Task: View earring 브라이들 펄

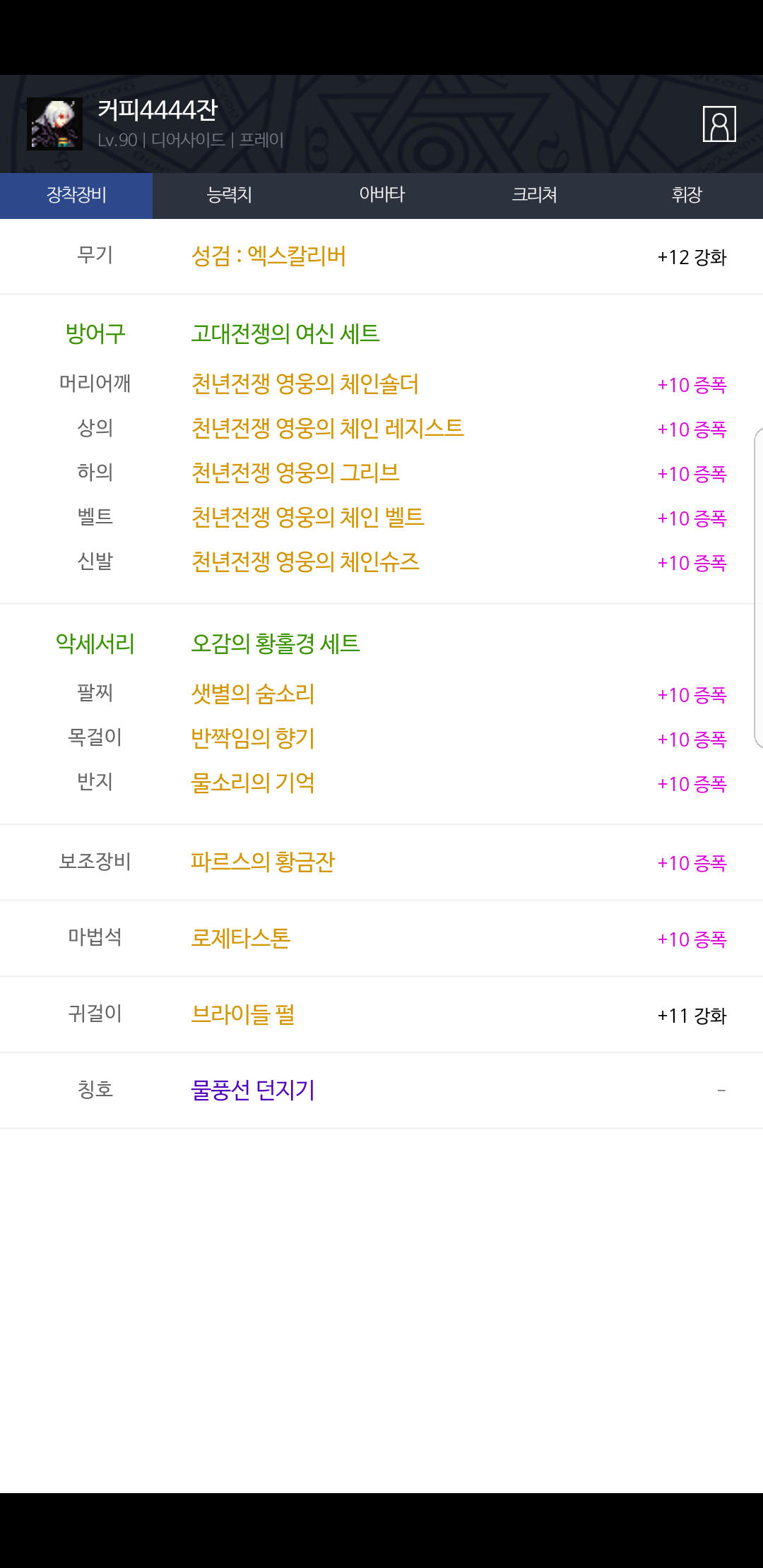Action: tap(242, 1015)
